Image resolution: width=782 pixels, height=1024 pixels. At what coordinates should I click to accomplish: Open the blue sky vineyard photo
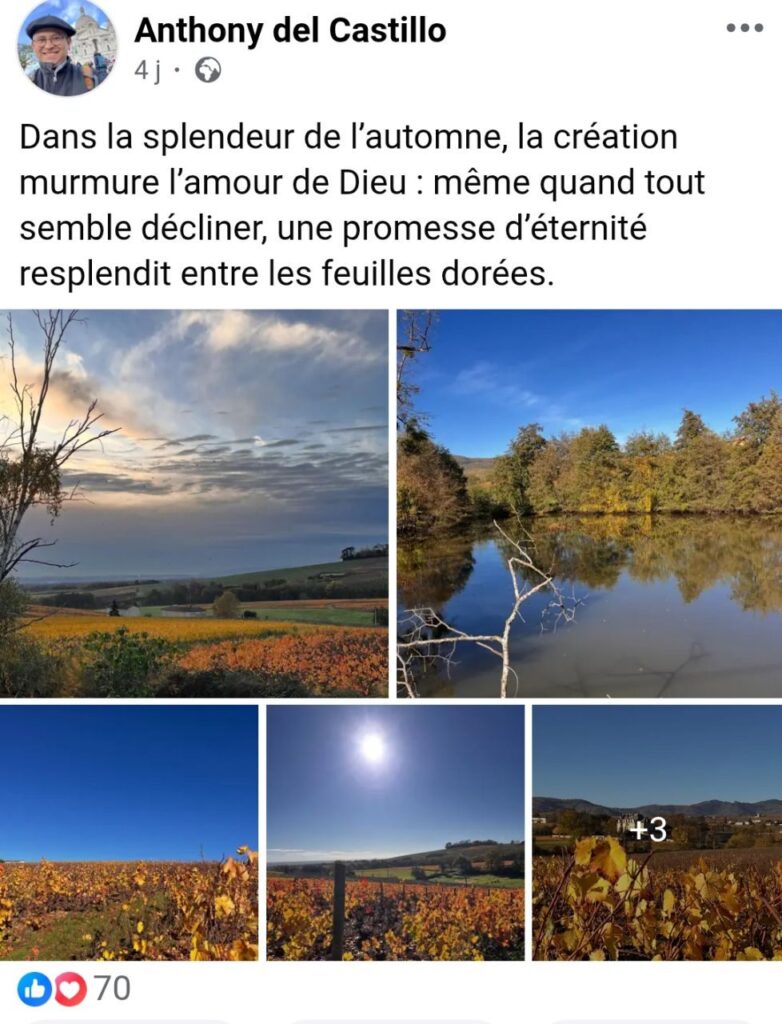coord(129,832)
